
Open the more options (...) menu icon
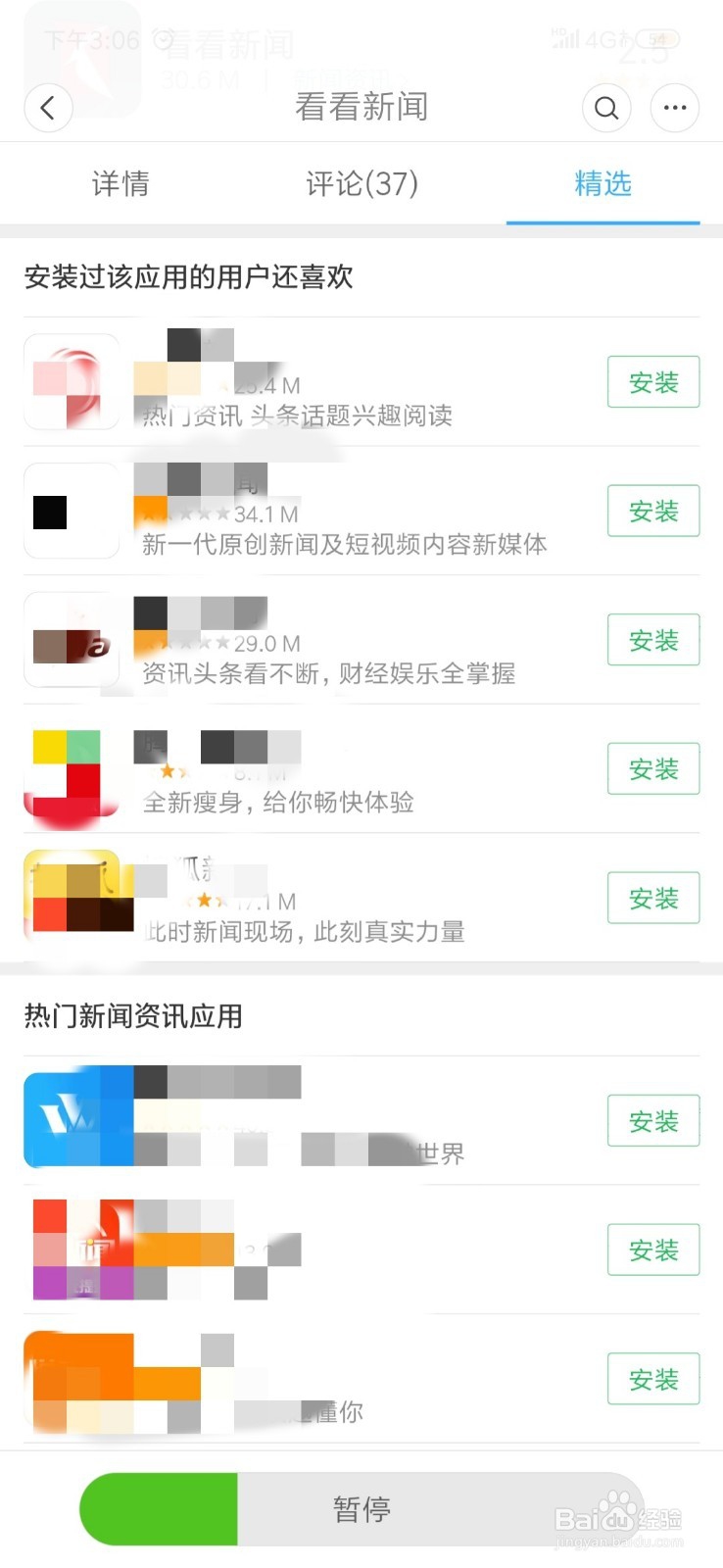675,108
